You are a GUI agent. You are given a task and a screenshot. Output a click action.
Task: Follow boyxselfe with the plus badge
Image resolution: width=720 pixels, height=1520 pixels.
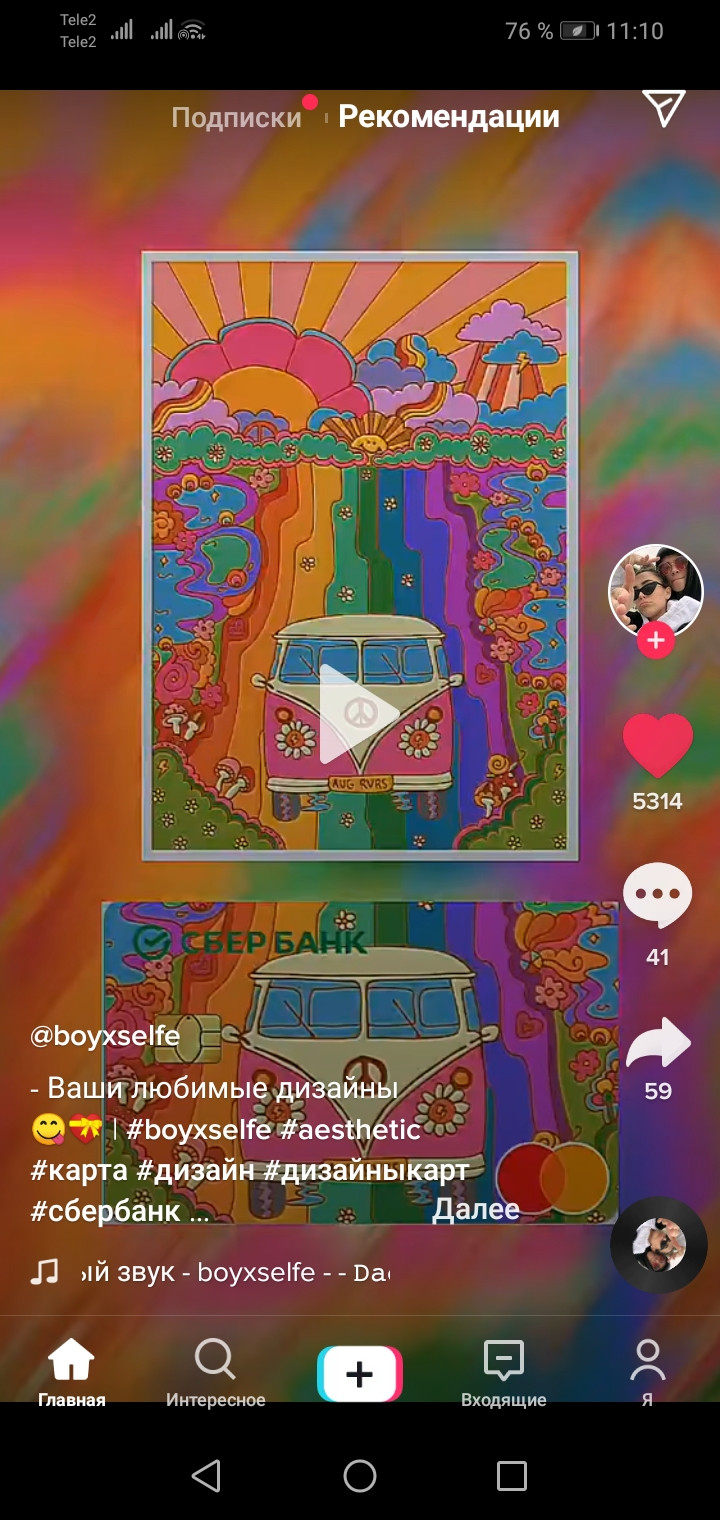656,640
